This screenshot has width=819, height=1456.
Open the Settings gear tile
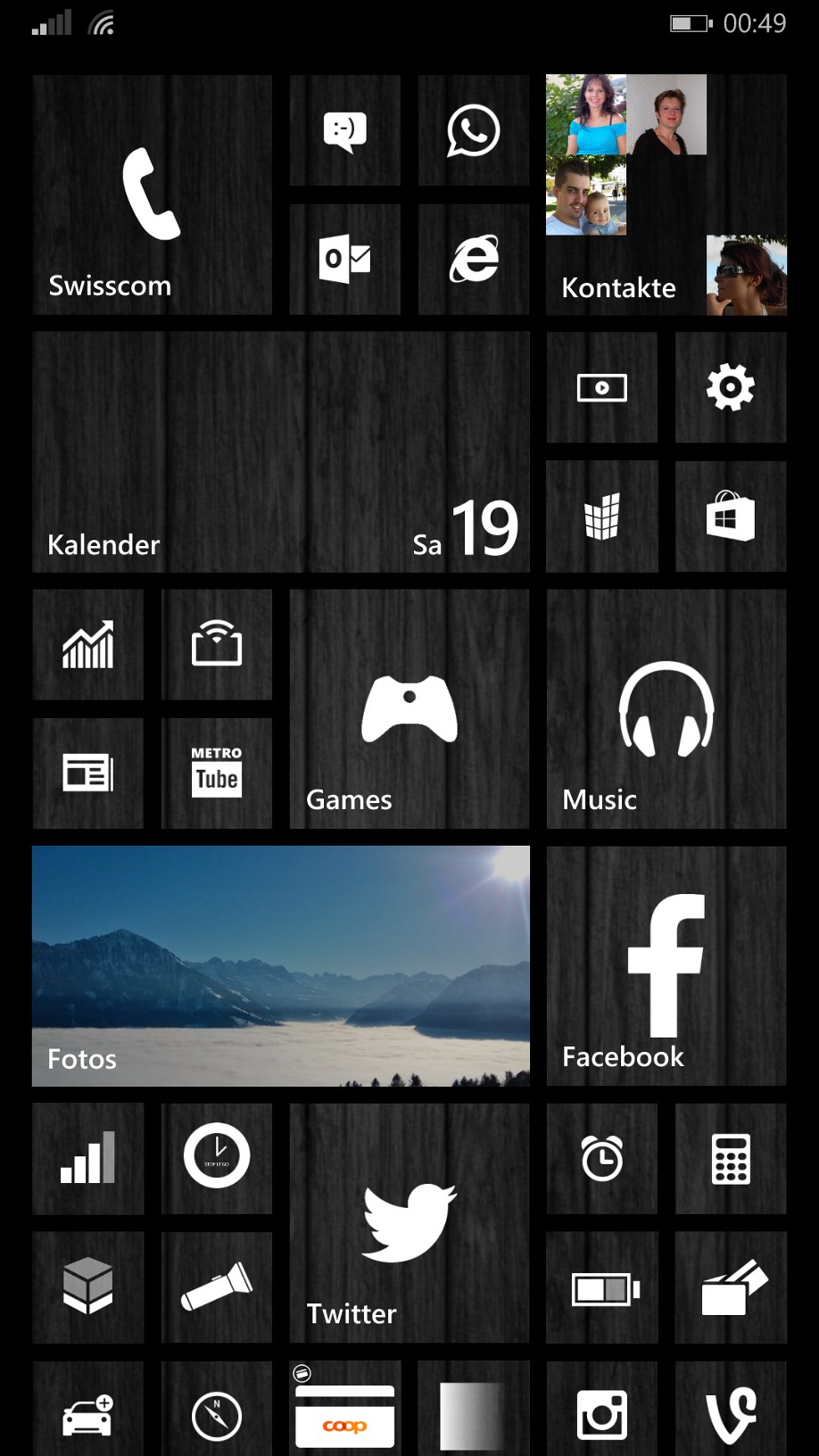tap(730, 387)
